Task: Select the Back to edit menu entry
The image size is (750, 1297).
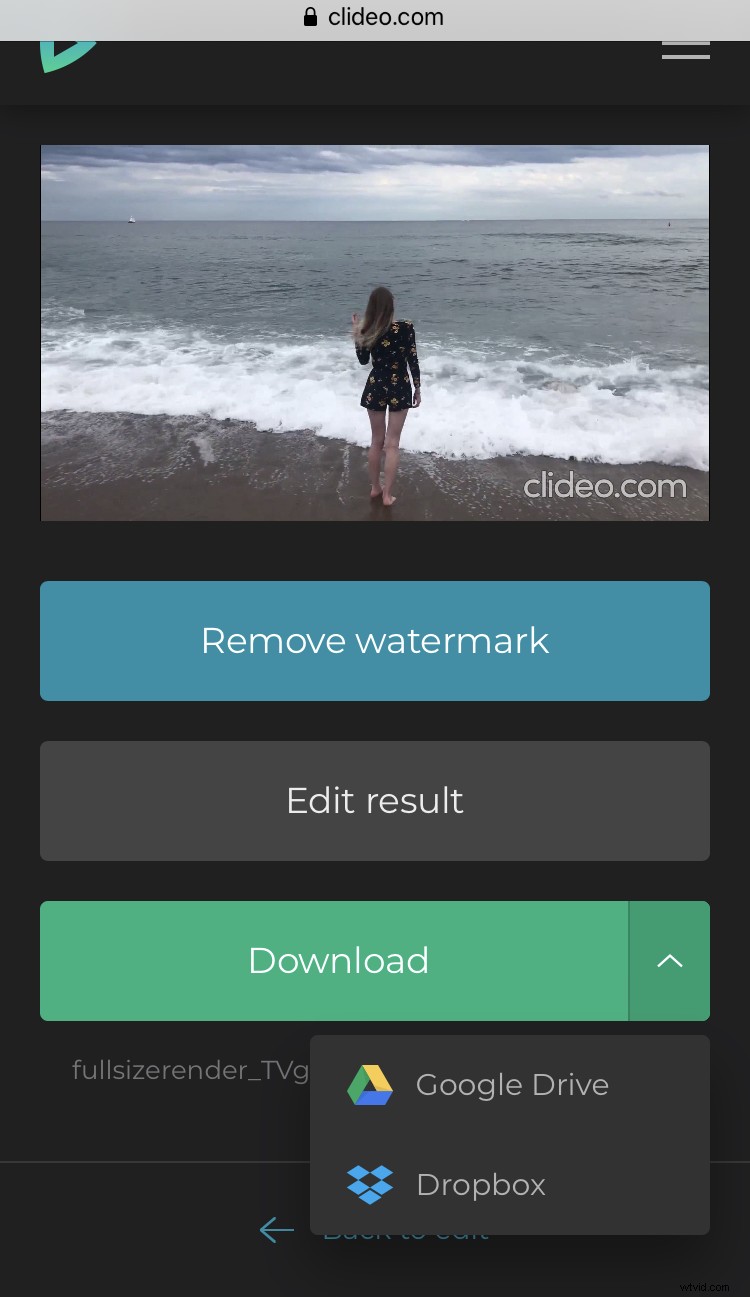Action: (x=404, y=1230)
